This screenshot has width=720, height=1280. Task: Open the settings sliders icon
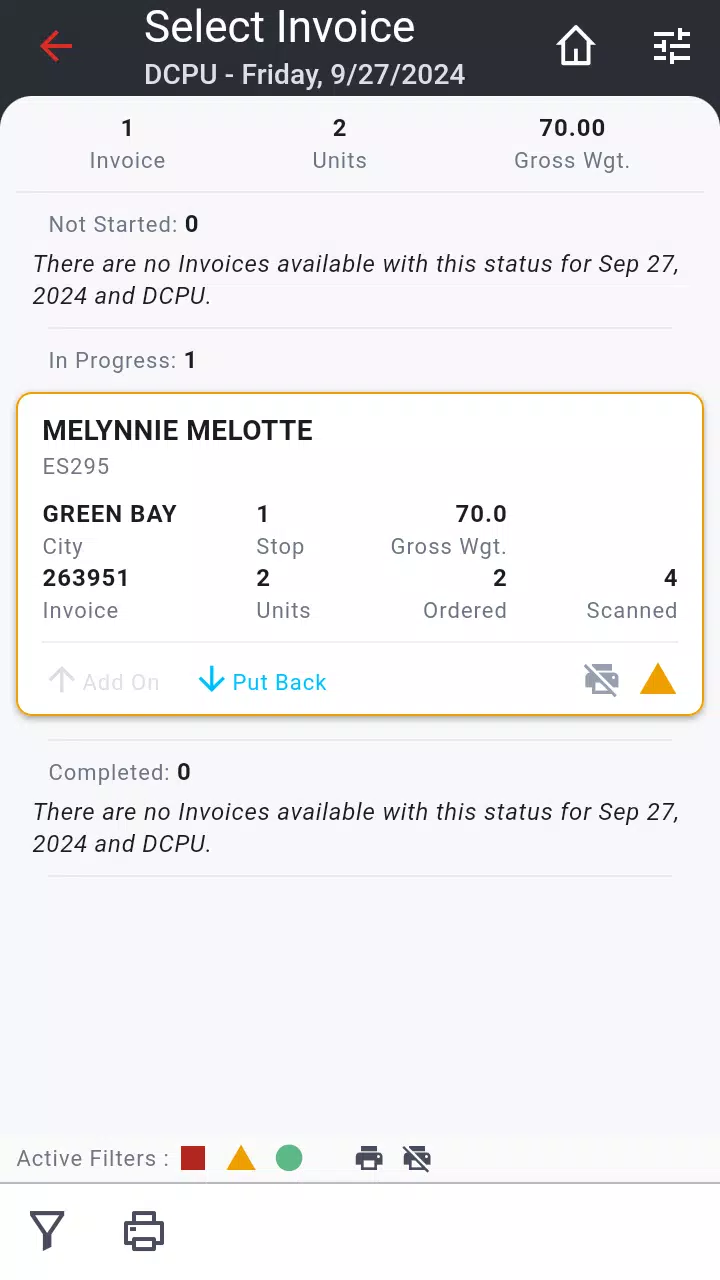click(672, 46)
